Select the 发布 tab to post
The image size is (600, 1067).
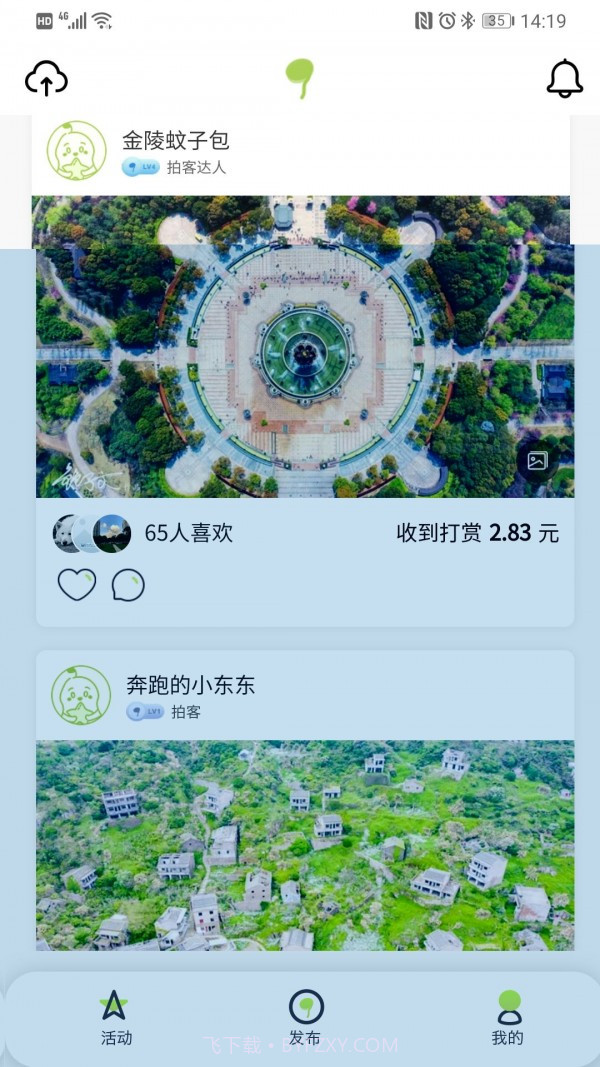(305, 1017)
